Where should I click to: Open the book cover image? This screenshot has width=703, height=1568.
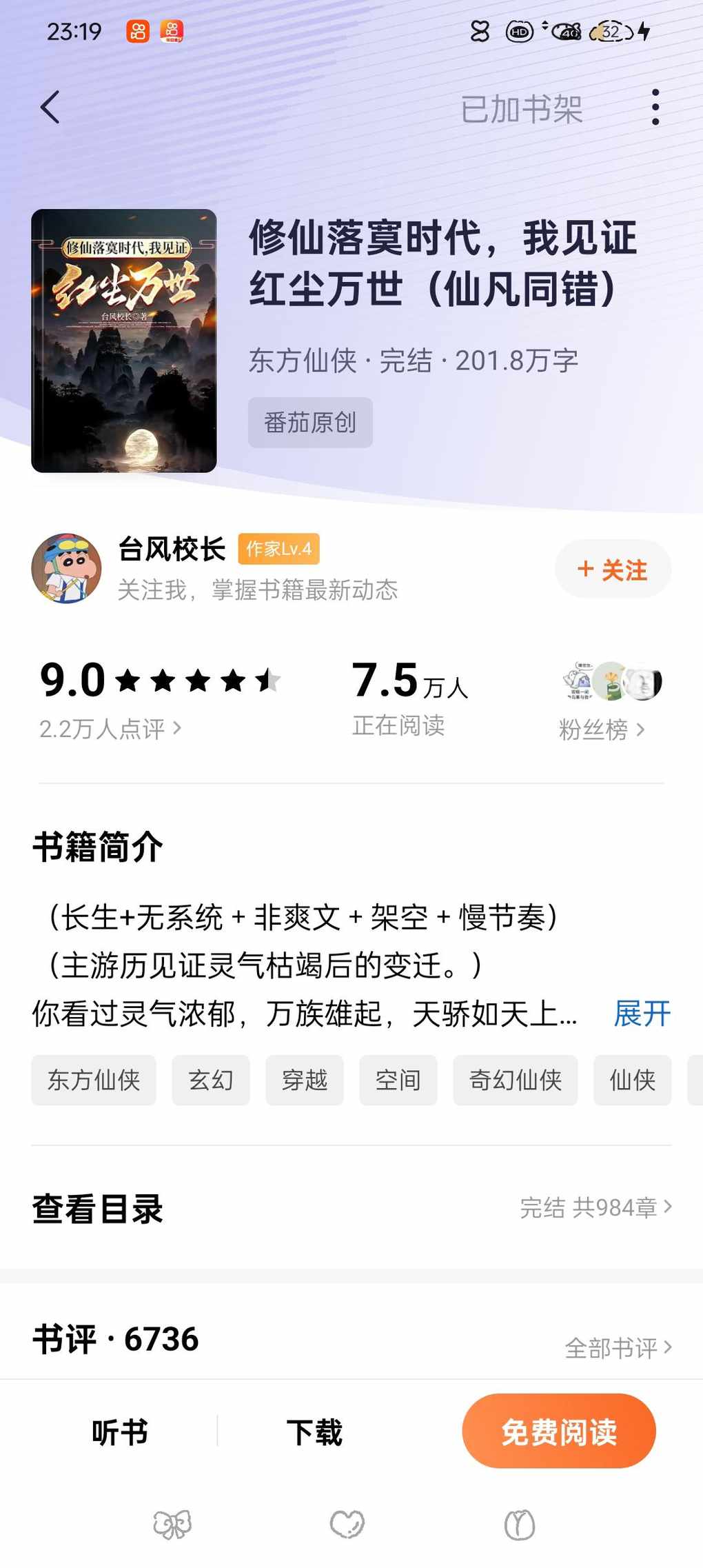tap(124, 341)
